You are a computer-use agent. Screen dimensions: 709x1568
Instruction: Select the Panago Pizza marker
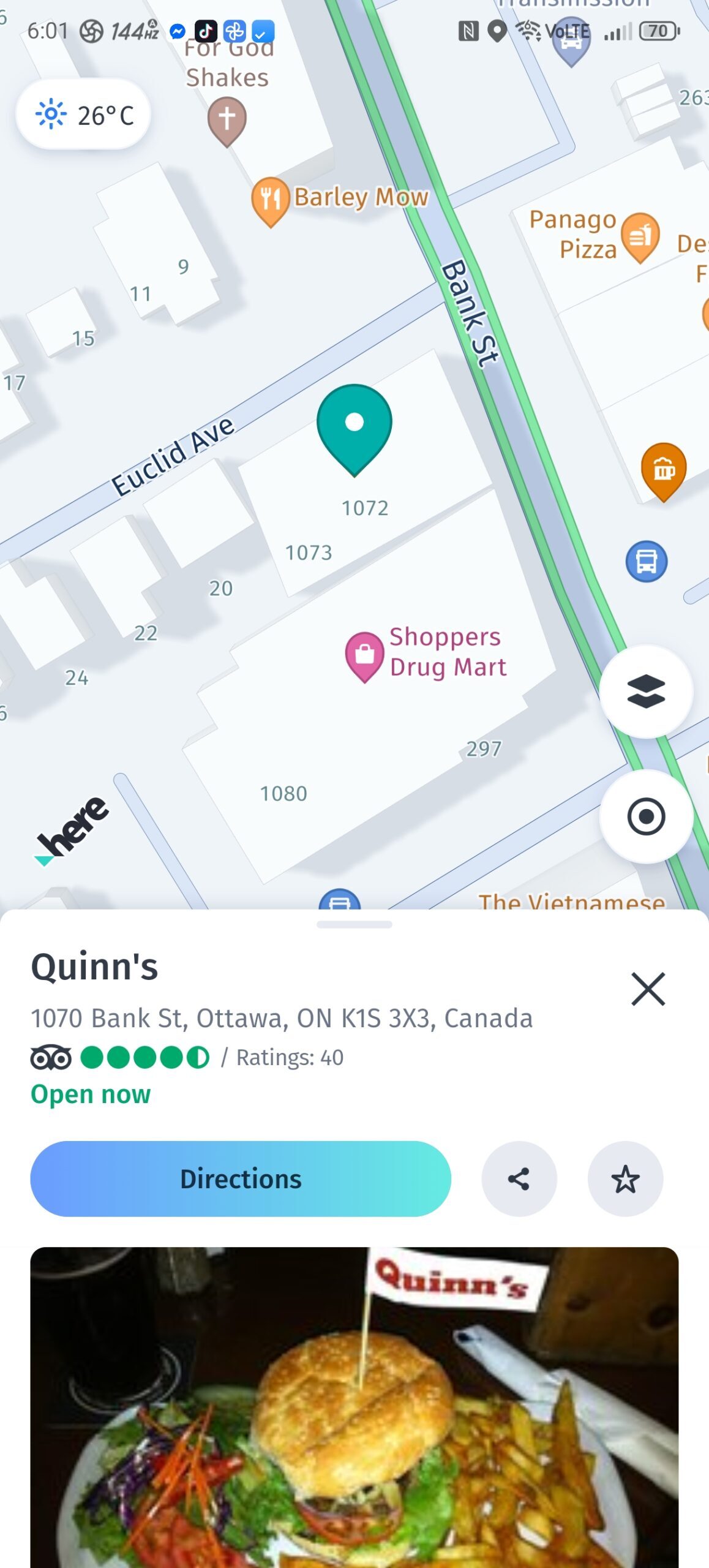pos(640,235)
